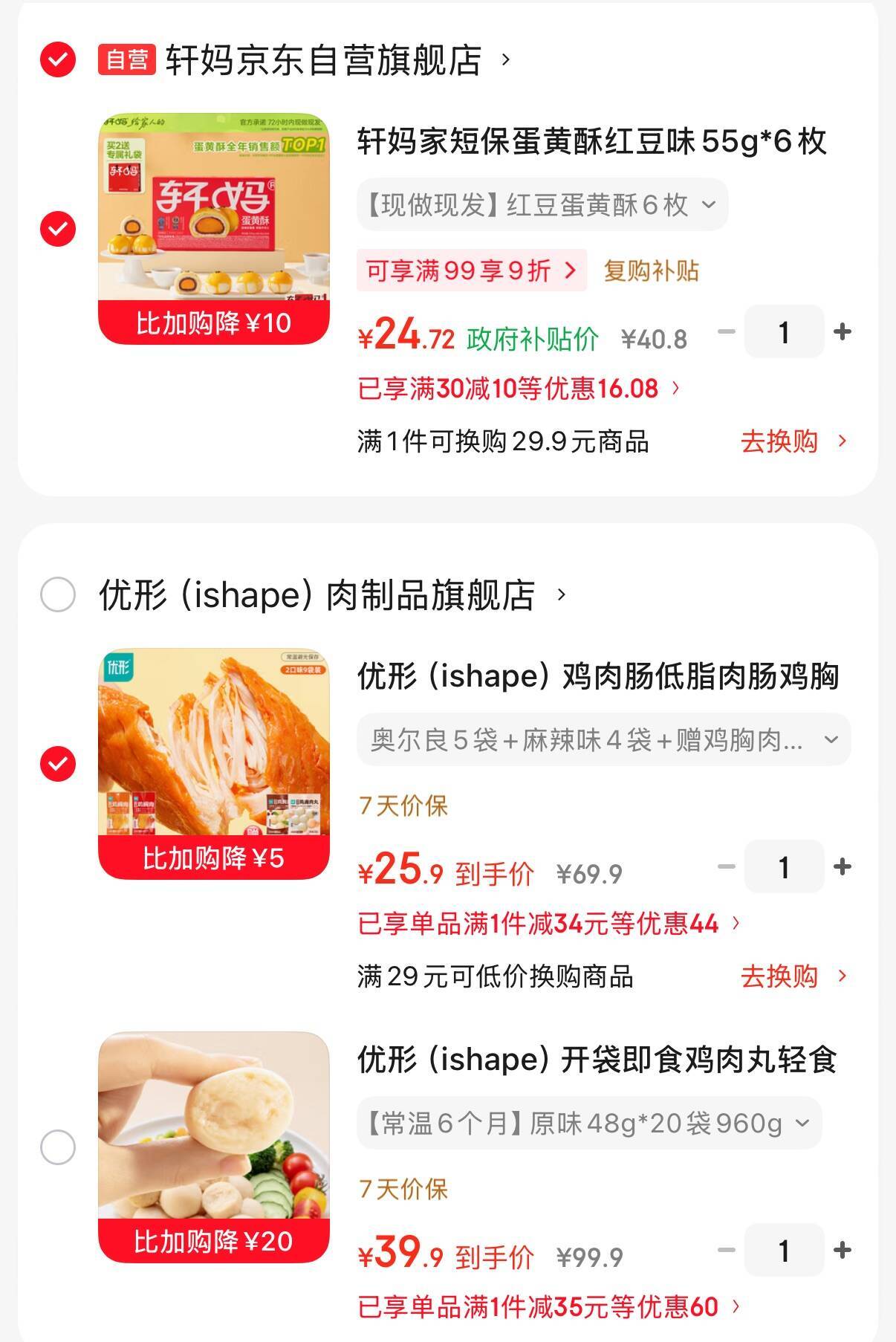The image size is (896, 1342).
Task: Change the 原味48g*20袋 spec option
Action: [588, 1123]
